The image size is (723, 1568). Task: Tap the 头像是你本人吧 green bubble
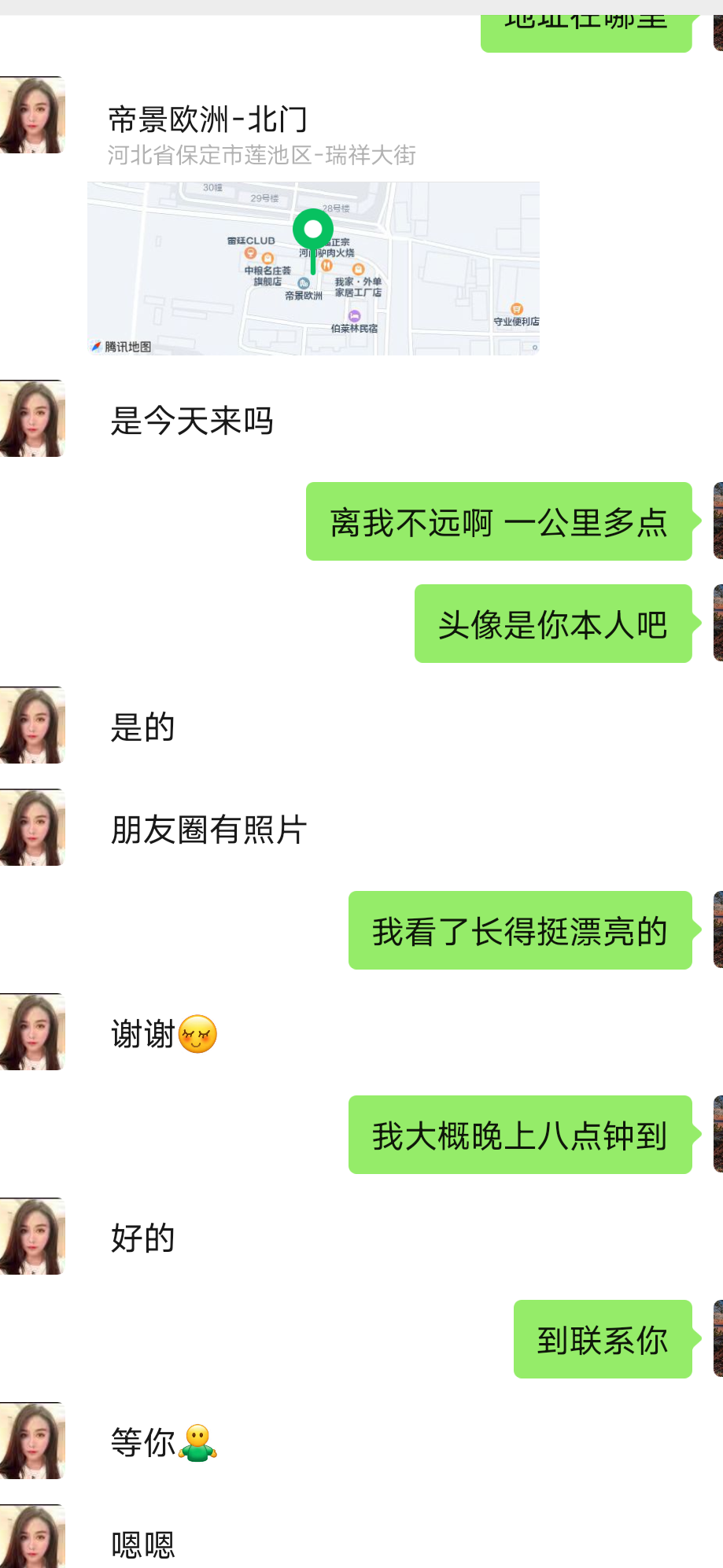coord(551,624)
